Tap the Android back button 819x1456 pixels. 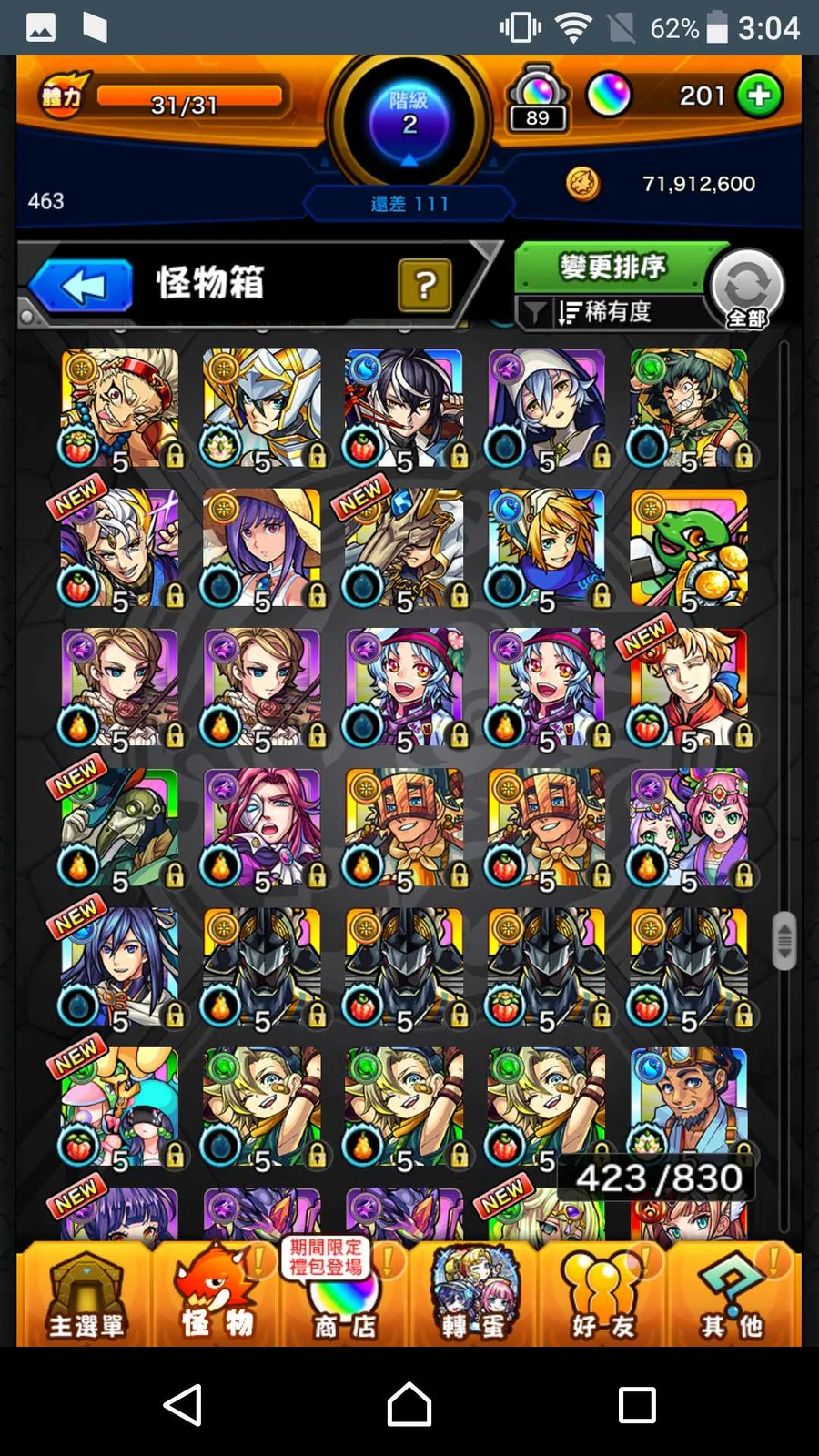tap(183, 1404)
